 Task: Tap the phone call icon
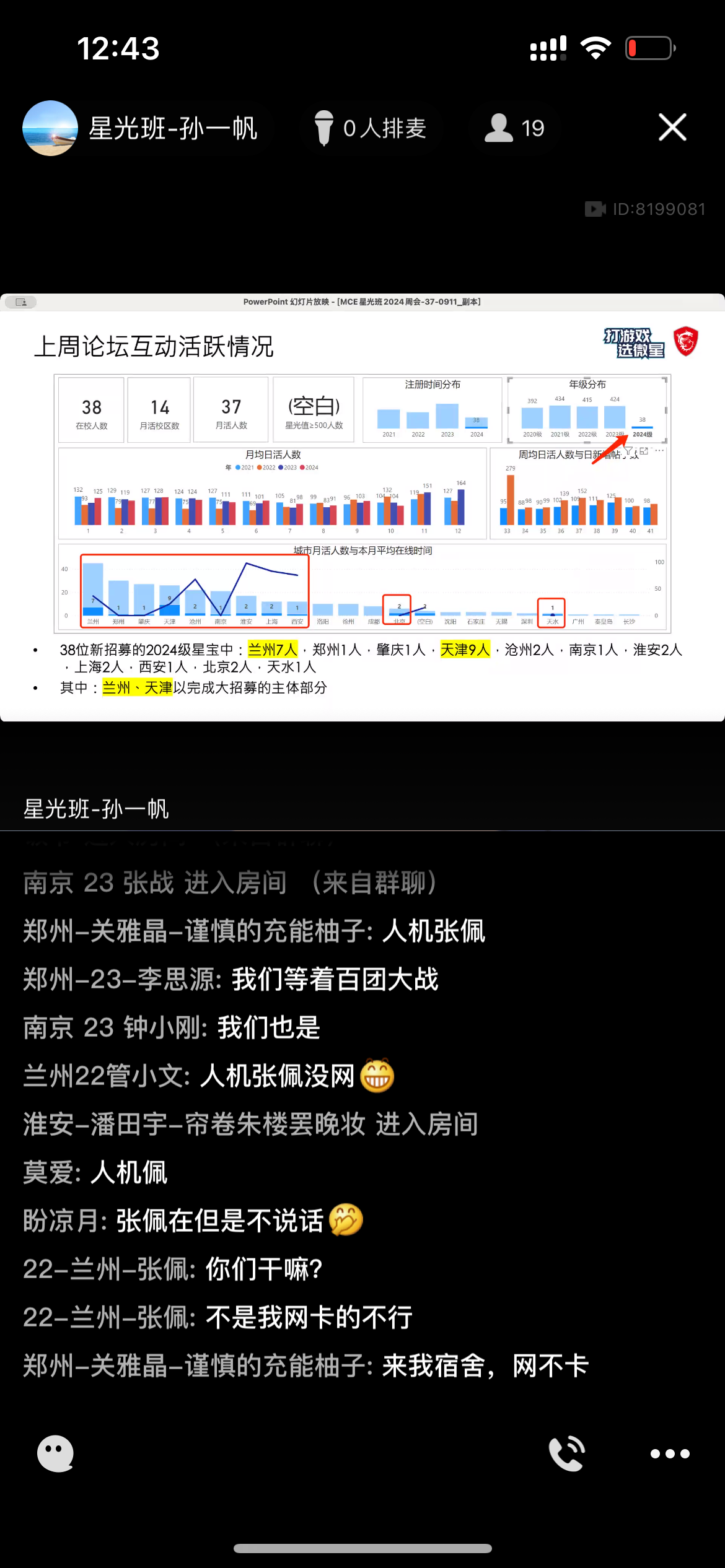click(x=566, y=1453)
